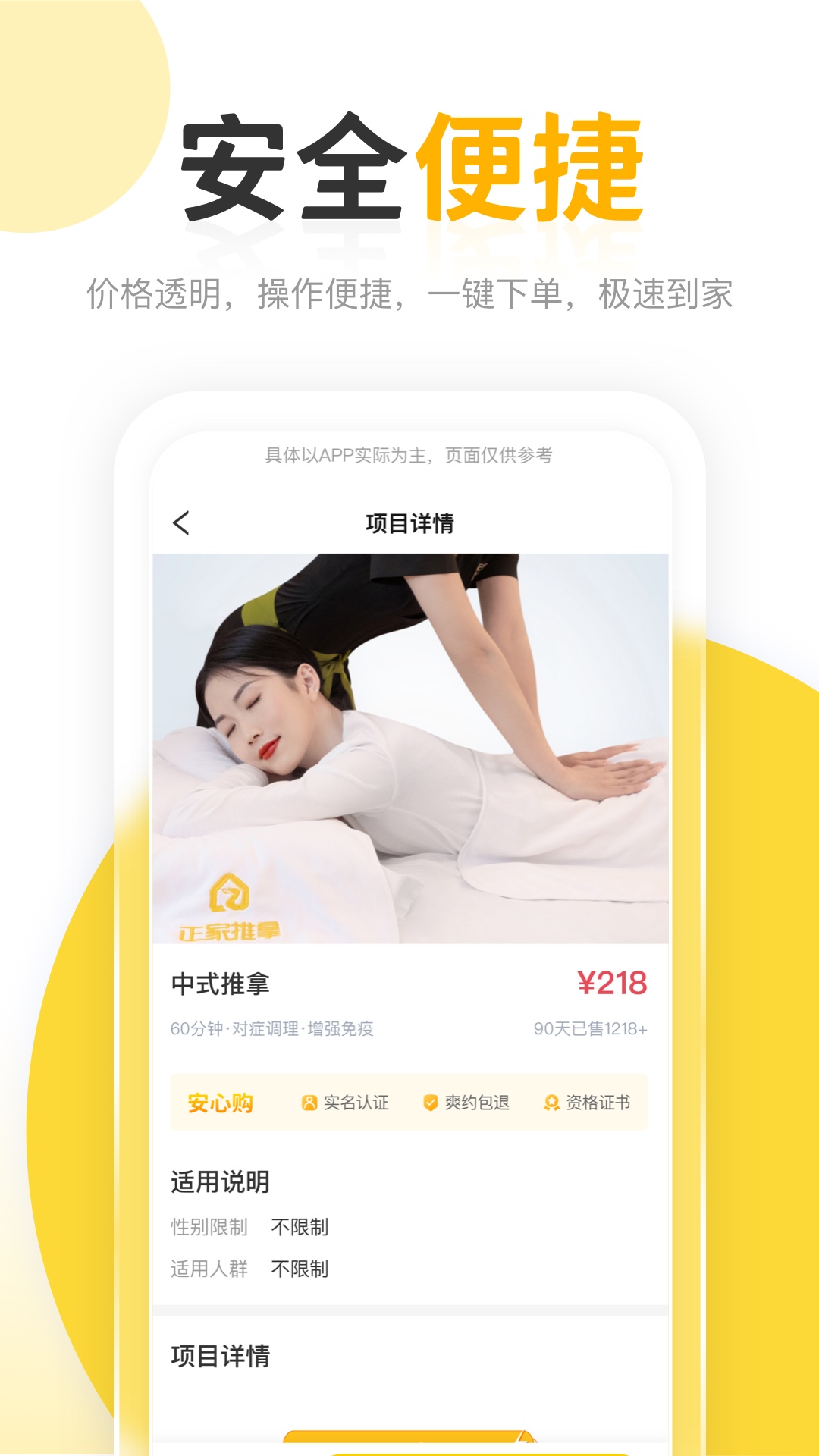Click the 正家推拿 brand logo on the towel

coord(226,907)
